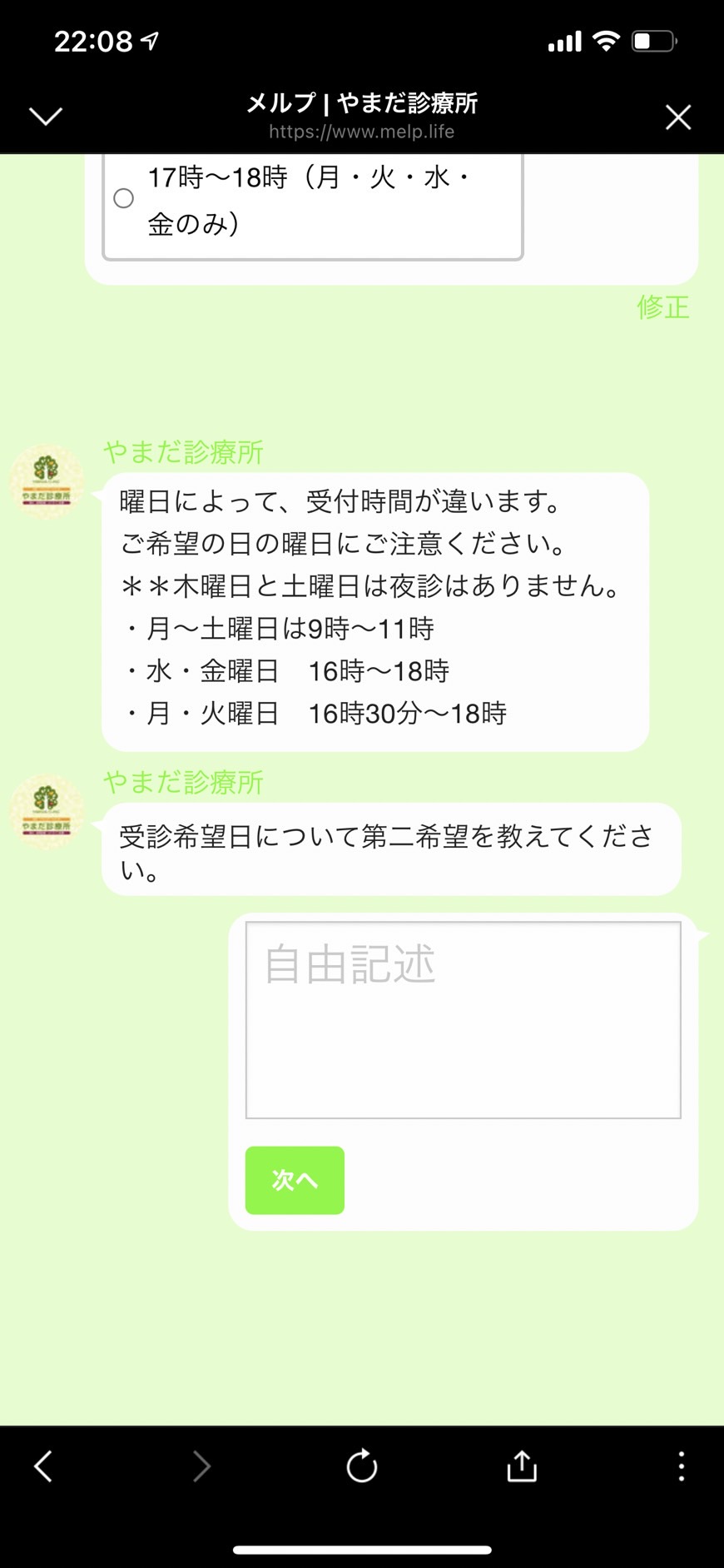
Task: Tap the 次へ button
Action: click(x=295, y=1180)
